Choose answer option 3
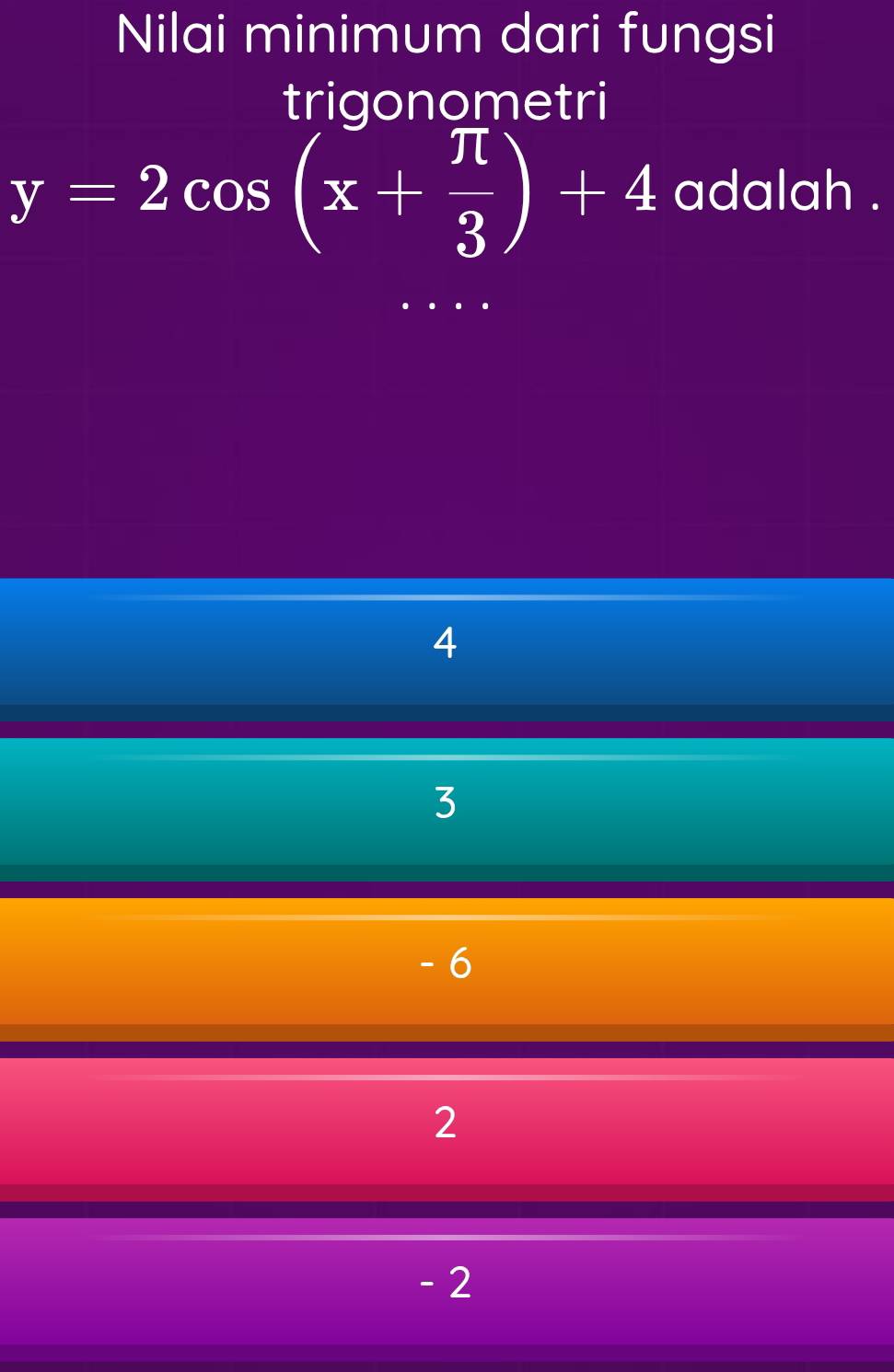Screen dimensions: 894x1372 click(447, 802)
